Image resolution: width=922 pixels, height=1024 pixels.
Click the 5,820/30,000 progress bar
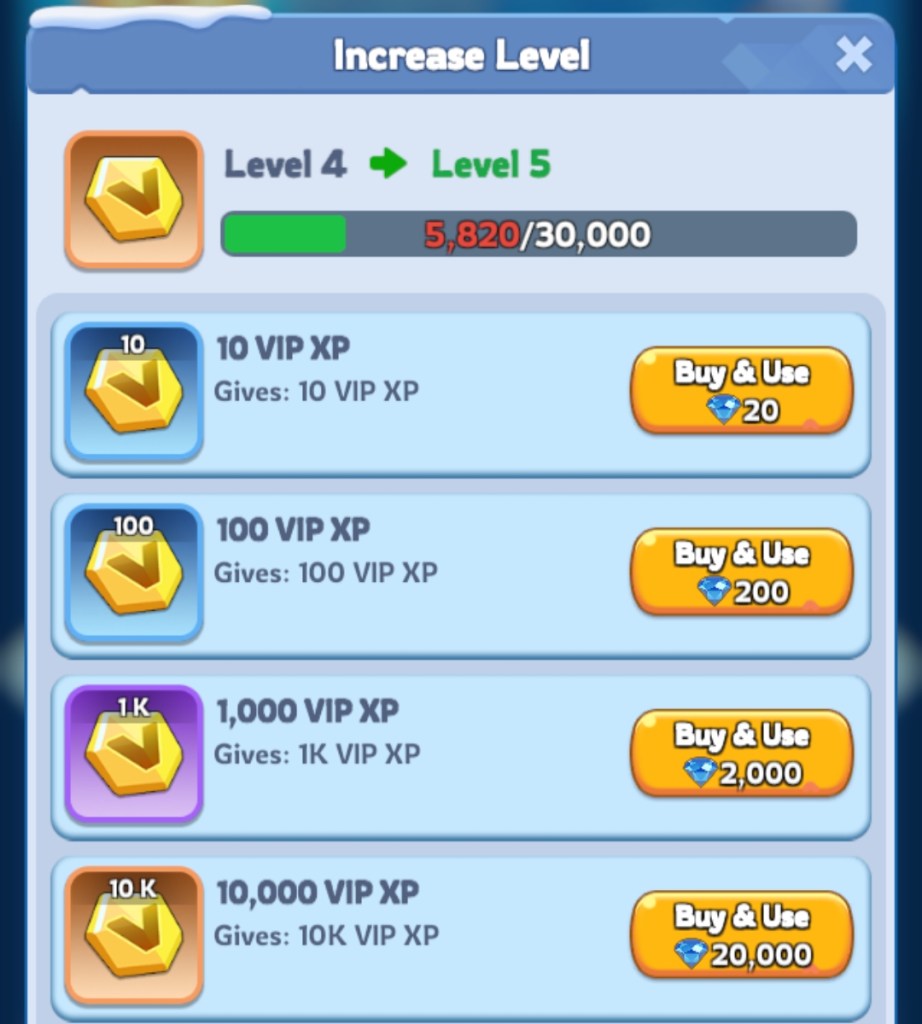click(540, 232)
